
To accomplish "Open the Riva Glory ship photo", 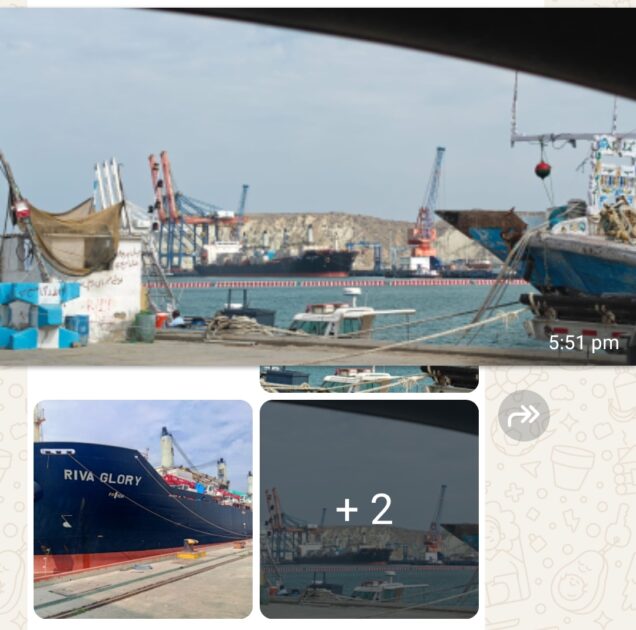I will click(143, 509).
